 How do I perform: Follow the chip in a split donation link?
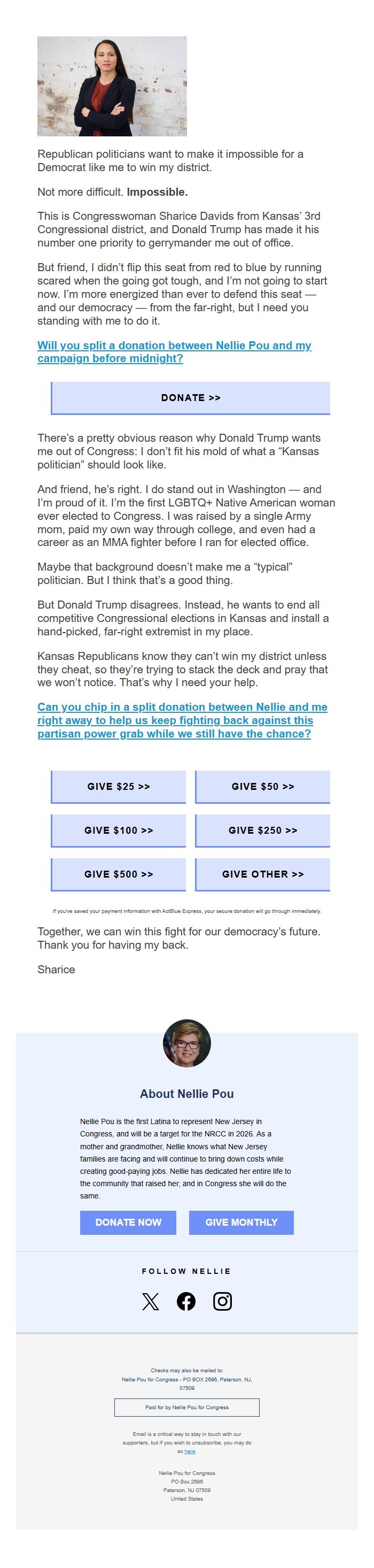(x=182, y=720)
